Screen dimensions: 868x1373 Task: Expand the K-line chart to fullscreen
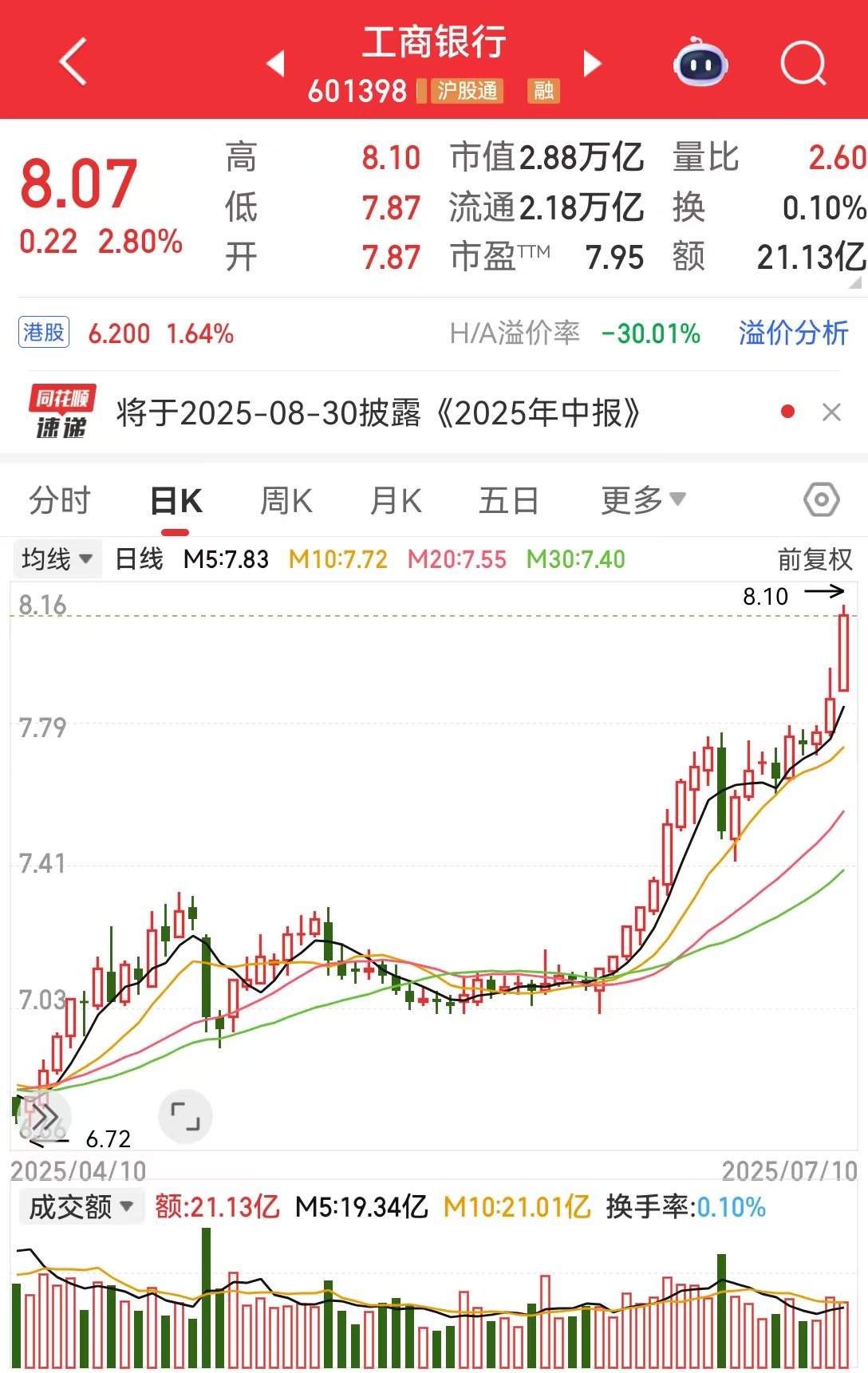(186, 1116)
